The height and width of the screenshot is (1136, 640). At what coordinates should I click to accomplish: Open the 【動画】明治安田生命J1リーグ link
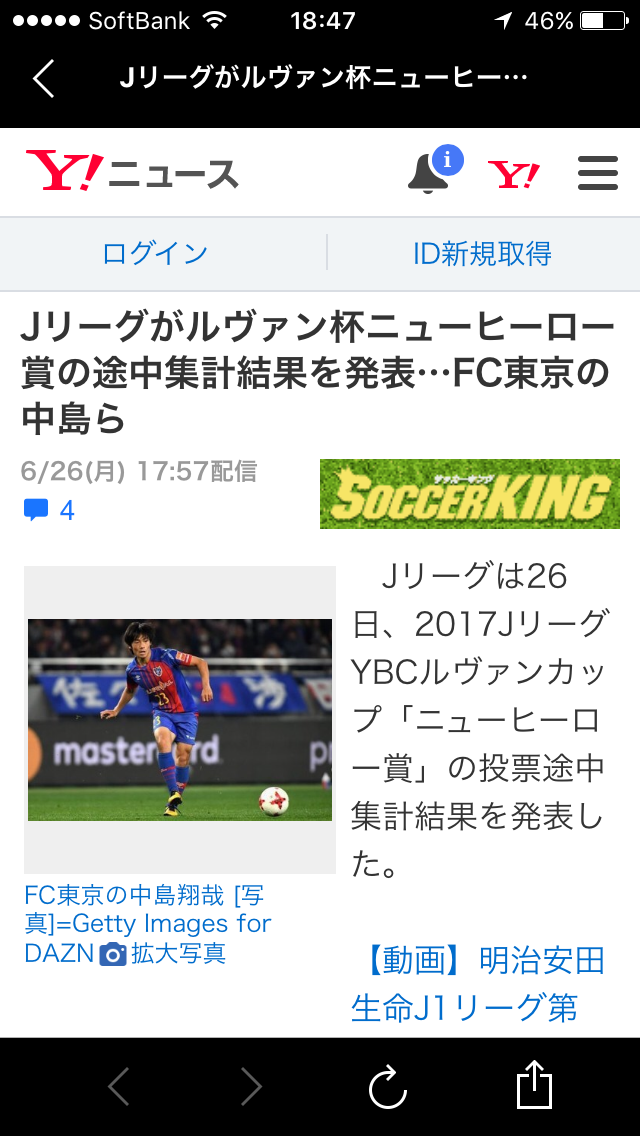478,984
